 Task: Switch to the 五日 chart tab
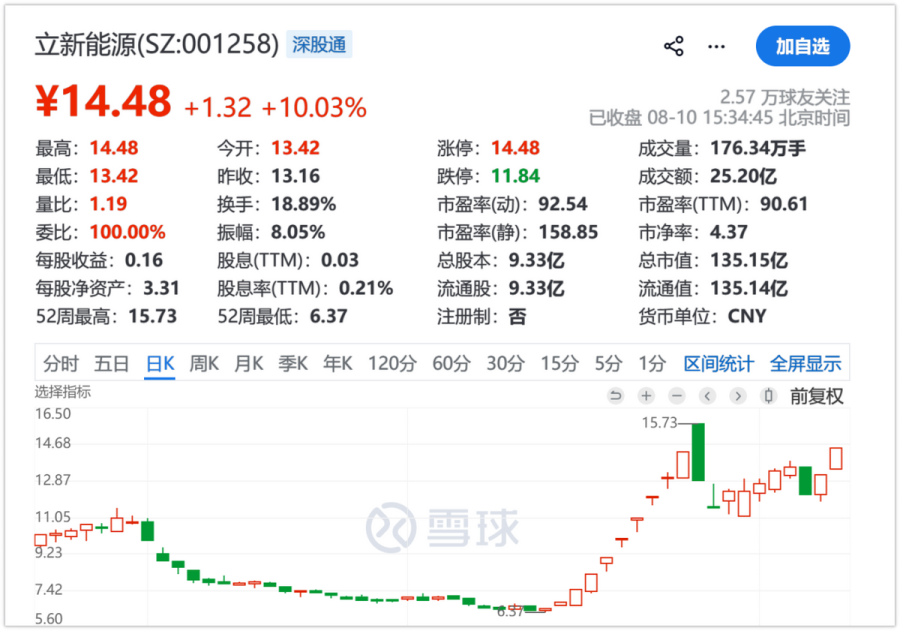(x=111, y=363)
